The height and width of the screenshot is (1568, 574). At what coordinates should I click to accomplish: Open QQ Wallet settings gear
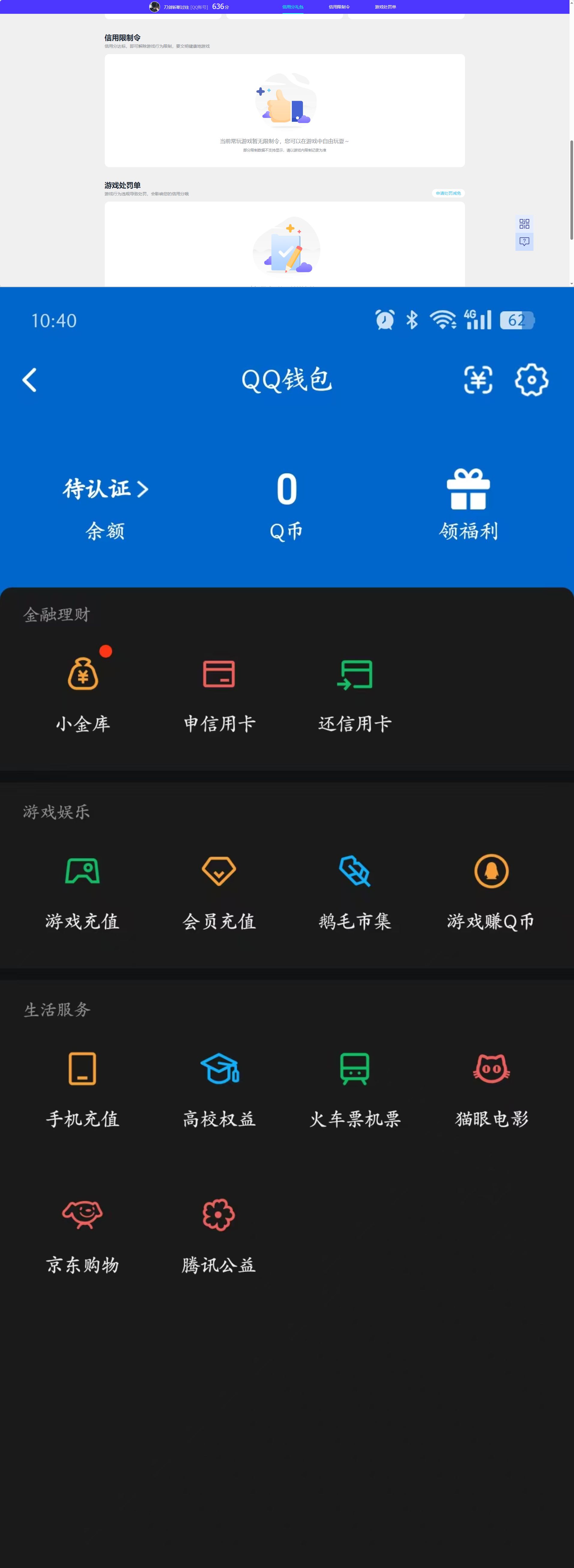(x=531, y=380)
